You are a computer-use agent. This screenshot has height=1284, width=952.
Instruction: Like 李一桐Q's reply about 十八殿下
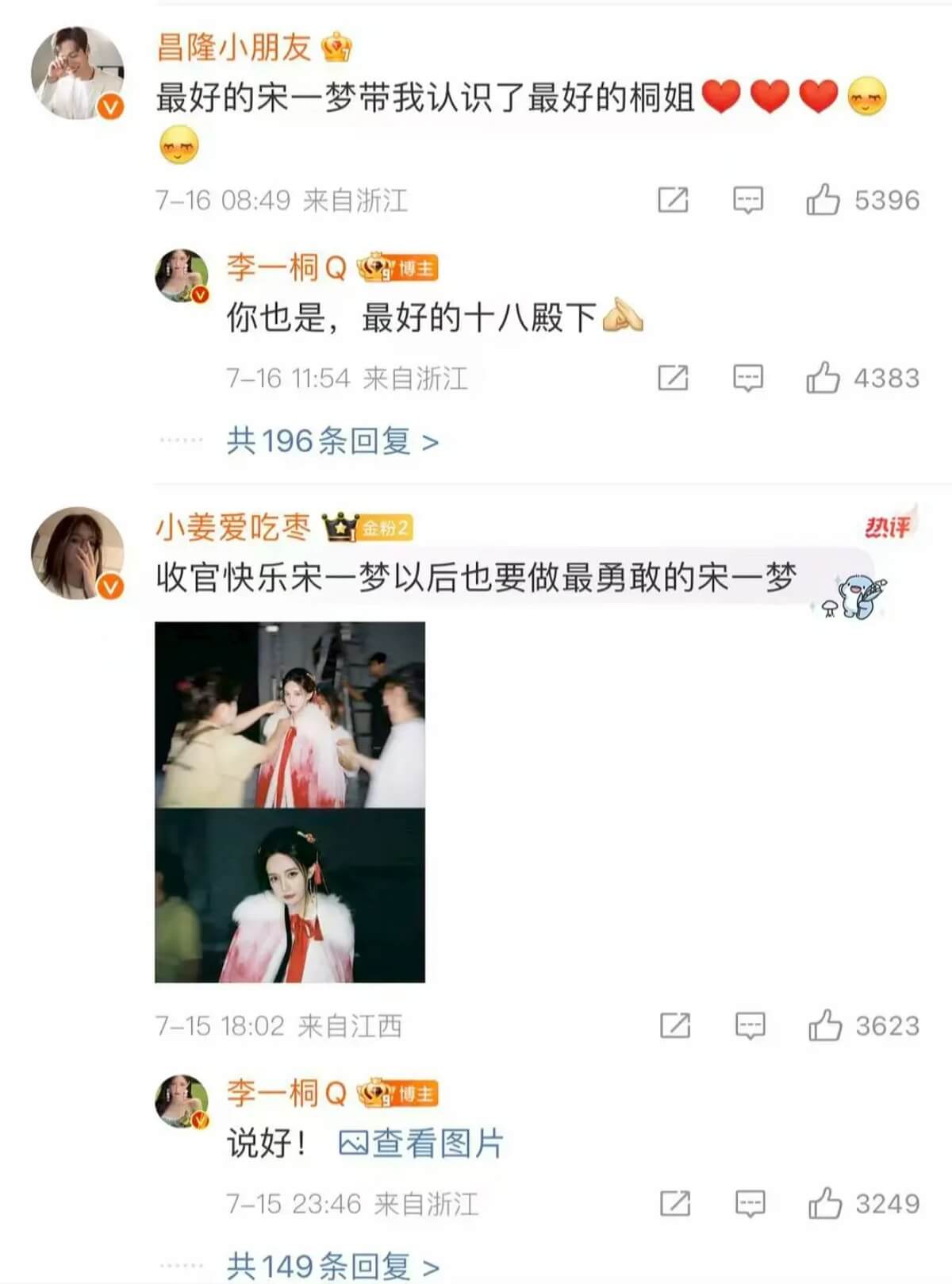click(x=823, y=378)
